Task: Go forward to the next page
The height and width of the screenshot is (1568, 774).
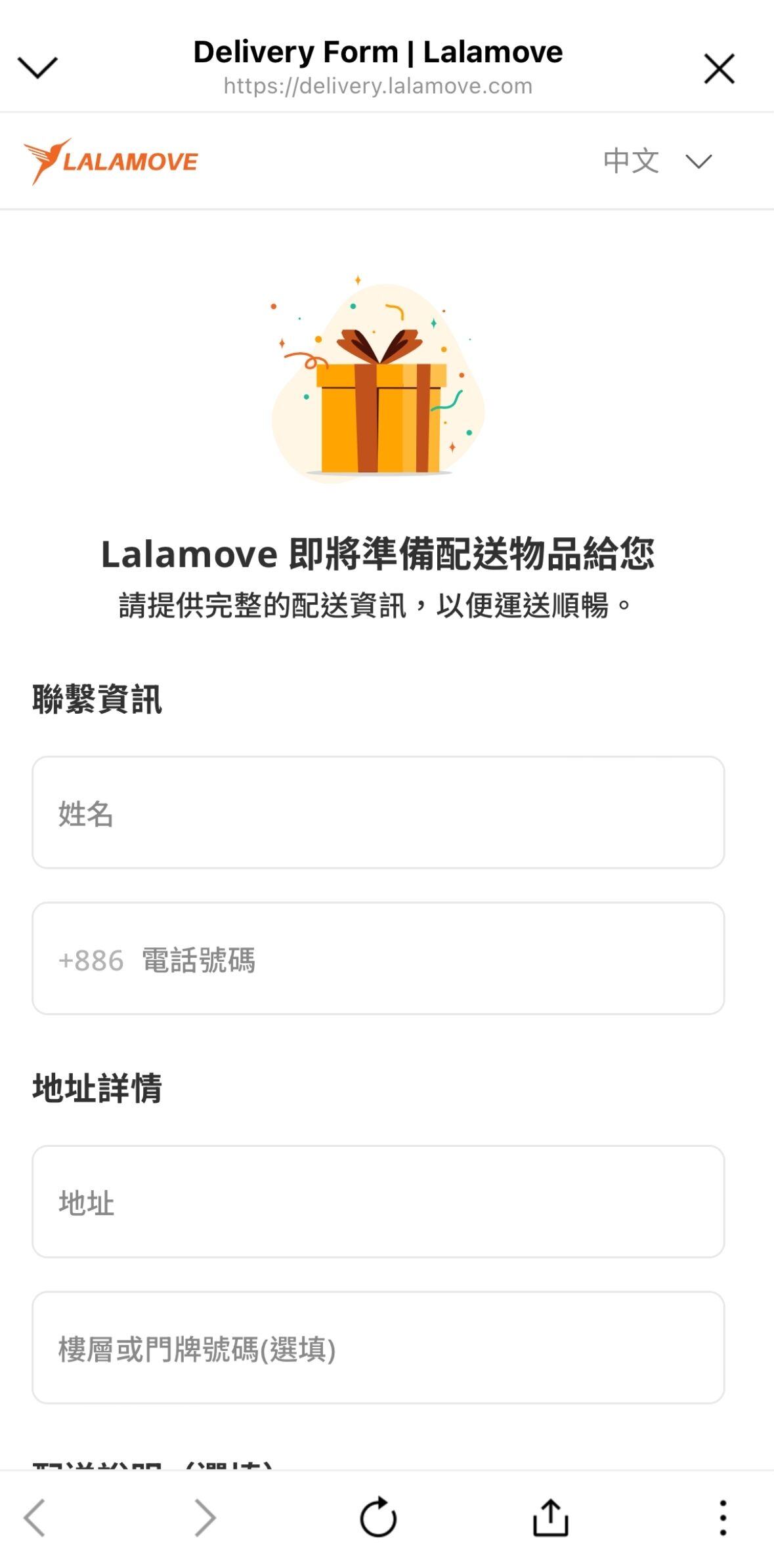Action: pyautogui.click(x=205, y=1517)
